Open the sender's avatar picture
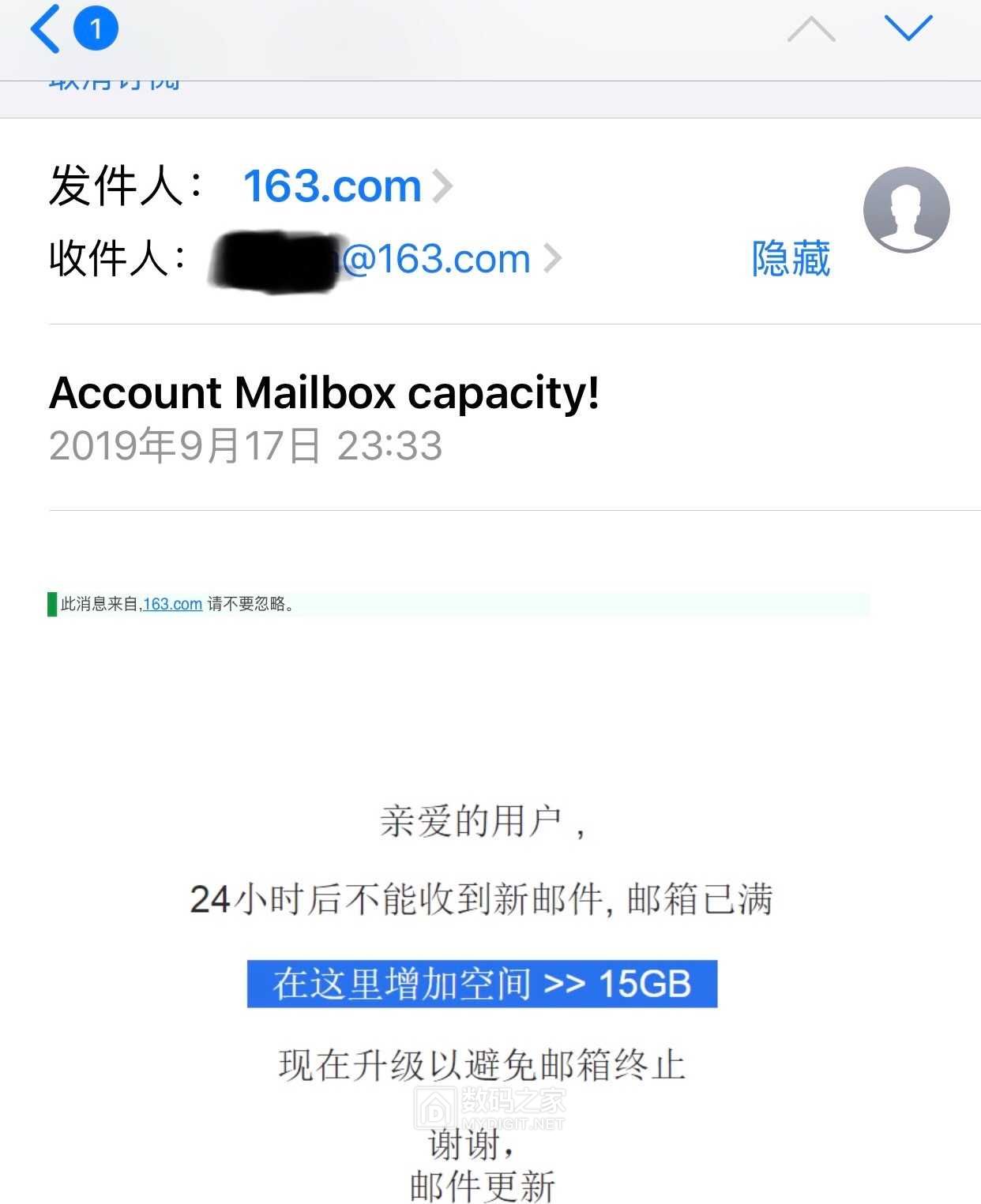The image size is (981, 1204). tap(906, 210)
